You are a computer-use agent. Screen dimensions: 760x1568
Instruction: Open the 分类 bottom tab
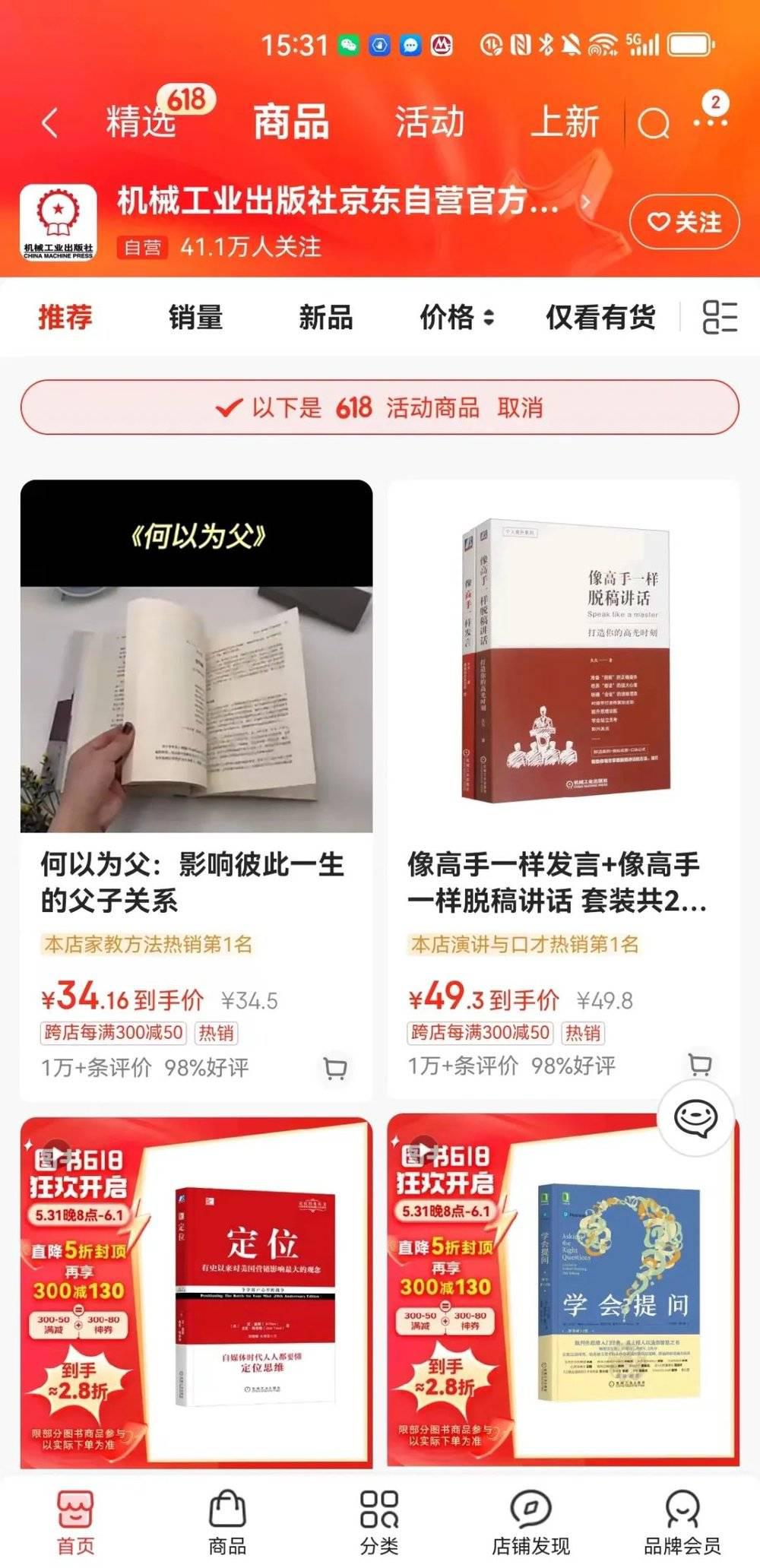(379, 1522)
